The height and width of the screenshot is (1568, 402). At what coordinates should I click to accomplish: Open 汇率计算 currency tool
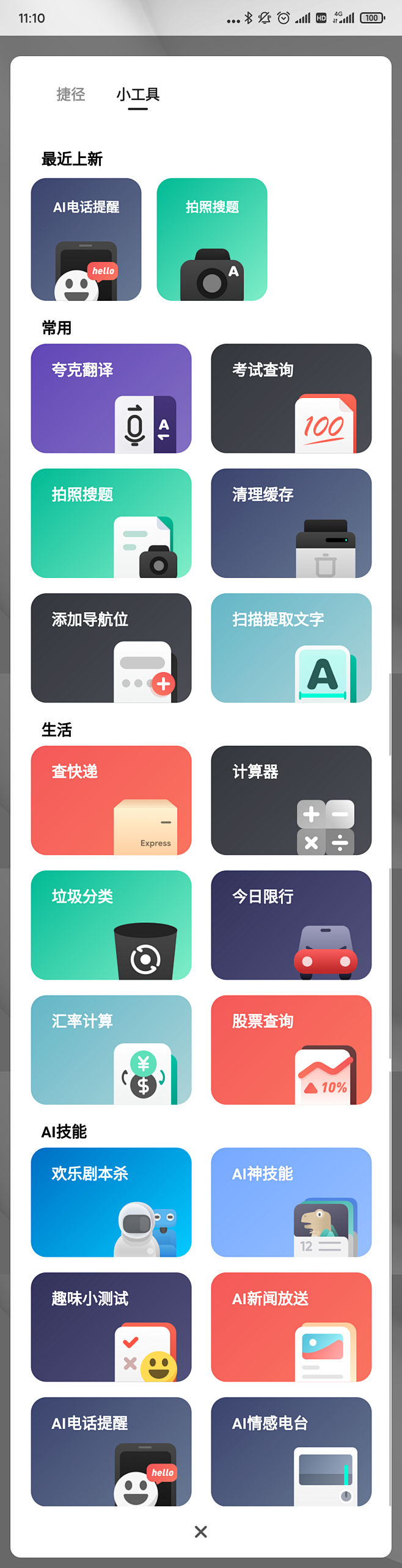(x=111, y=1050)
